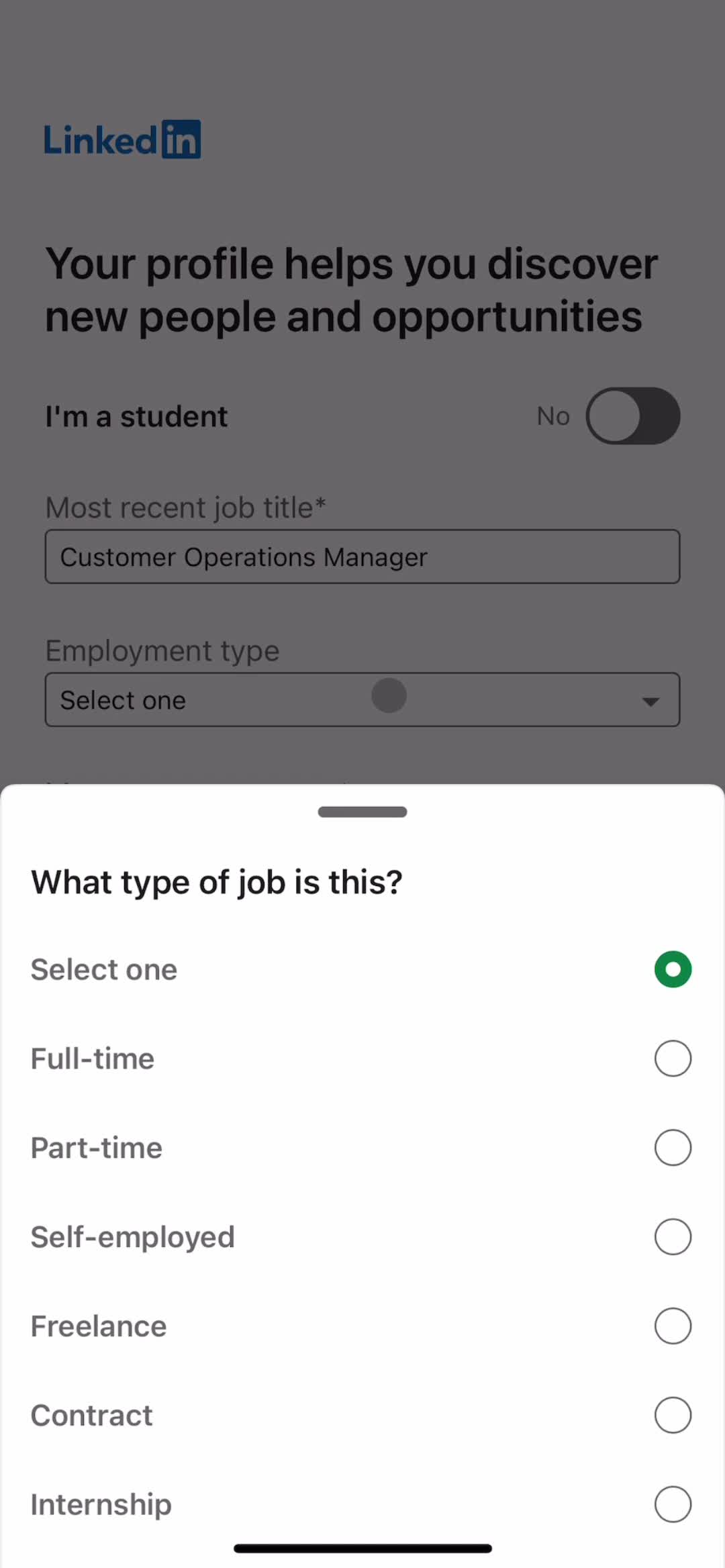The width and height of the screenshot is (725, 1568).
Task: Click the 'No' label beside the student toggle
Action: click(x=552, y=415)
